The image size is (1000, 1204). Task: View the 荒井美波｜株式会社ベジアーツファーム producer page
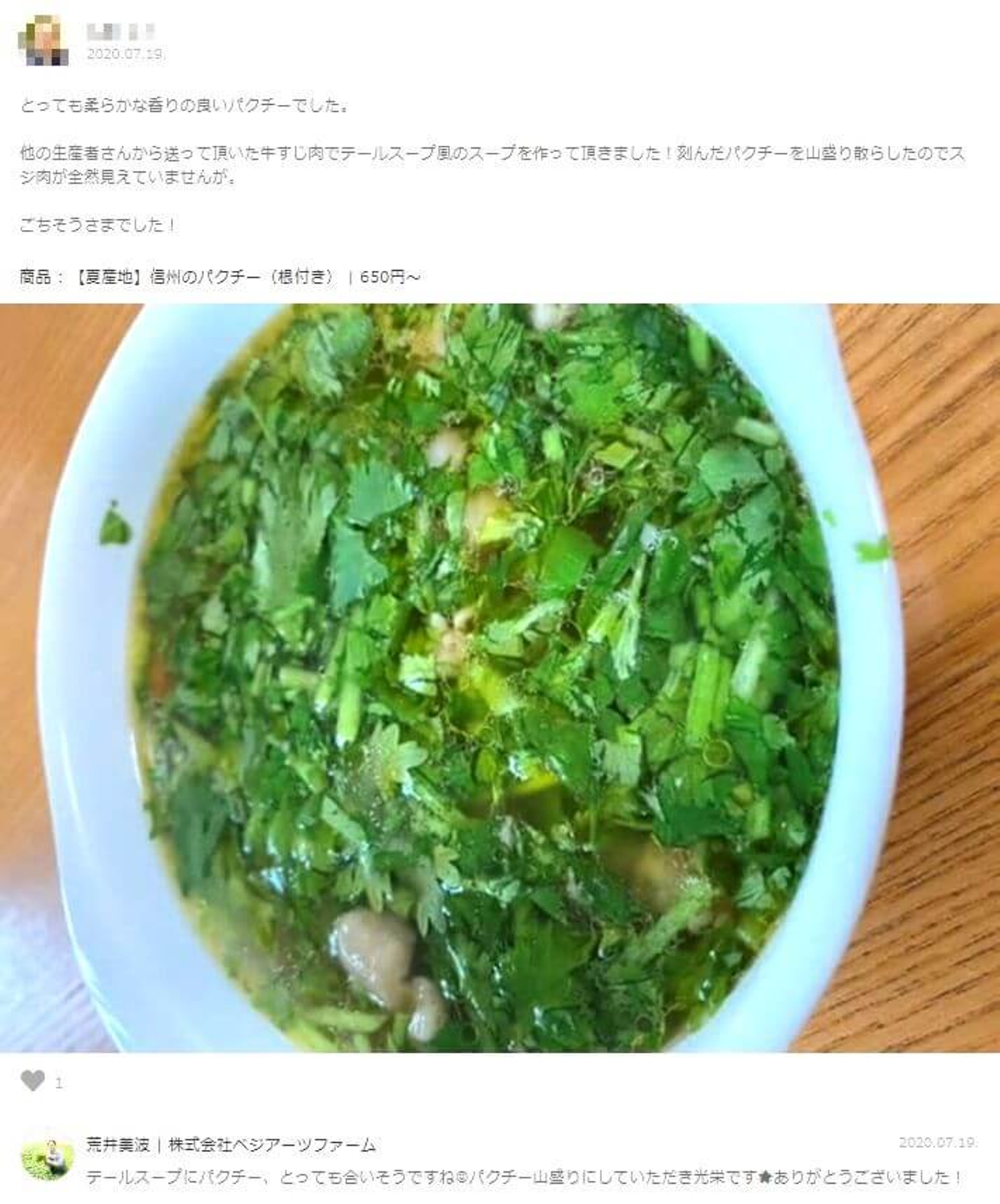pyautogui.click(x=231, y=1144)
